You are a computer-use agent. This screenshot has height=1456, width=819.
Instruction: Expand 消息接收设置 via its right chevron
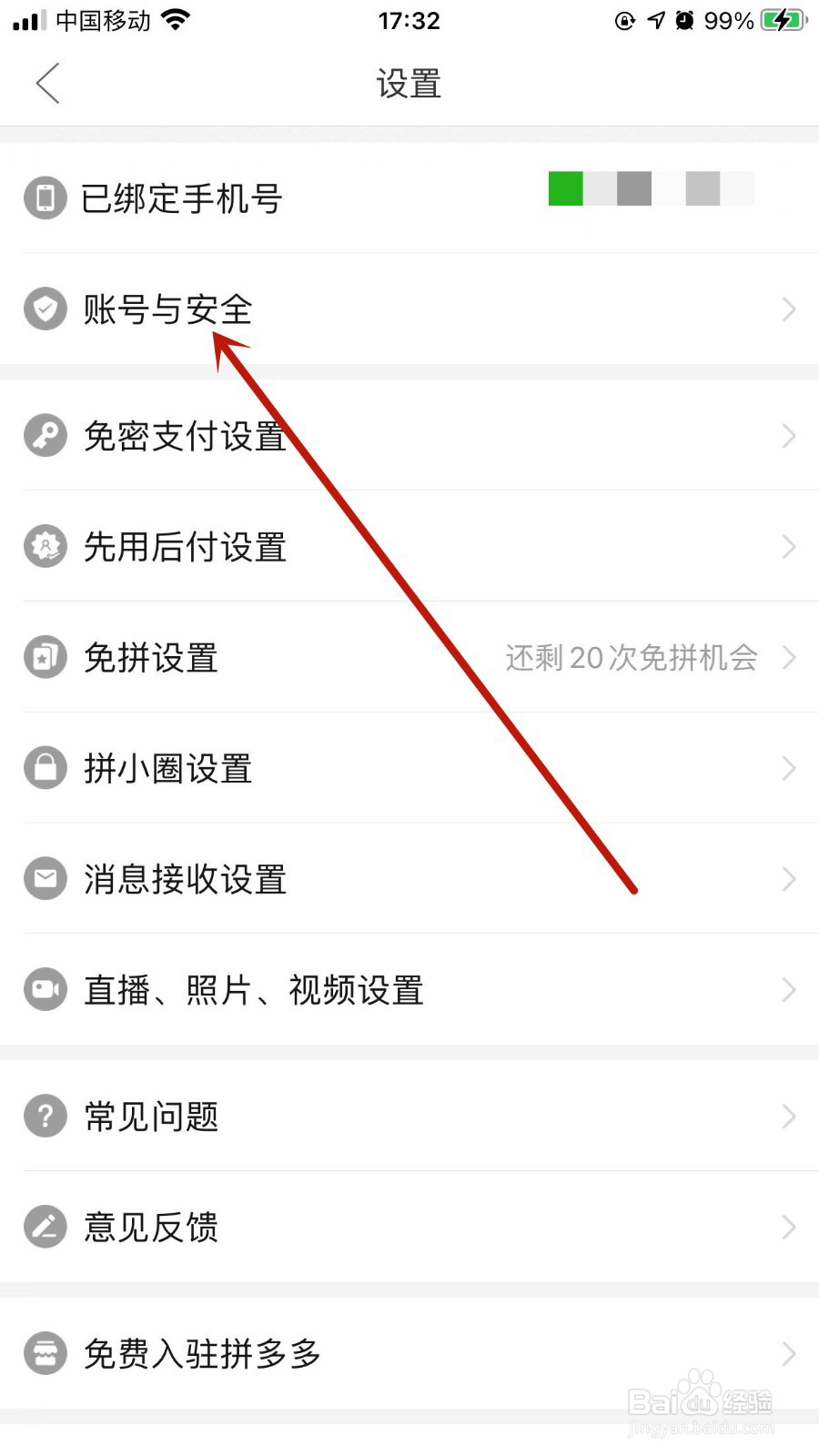[788, 878]
